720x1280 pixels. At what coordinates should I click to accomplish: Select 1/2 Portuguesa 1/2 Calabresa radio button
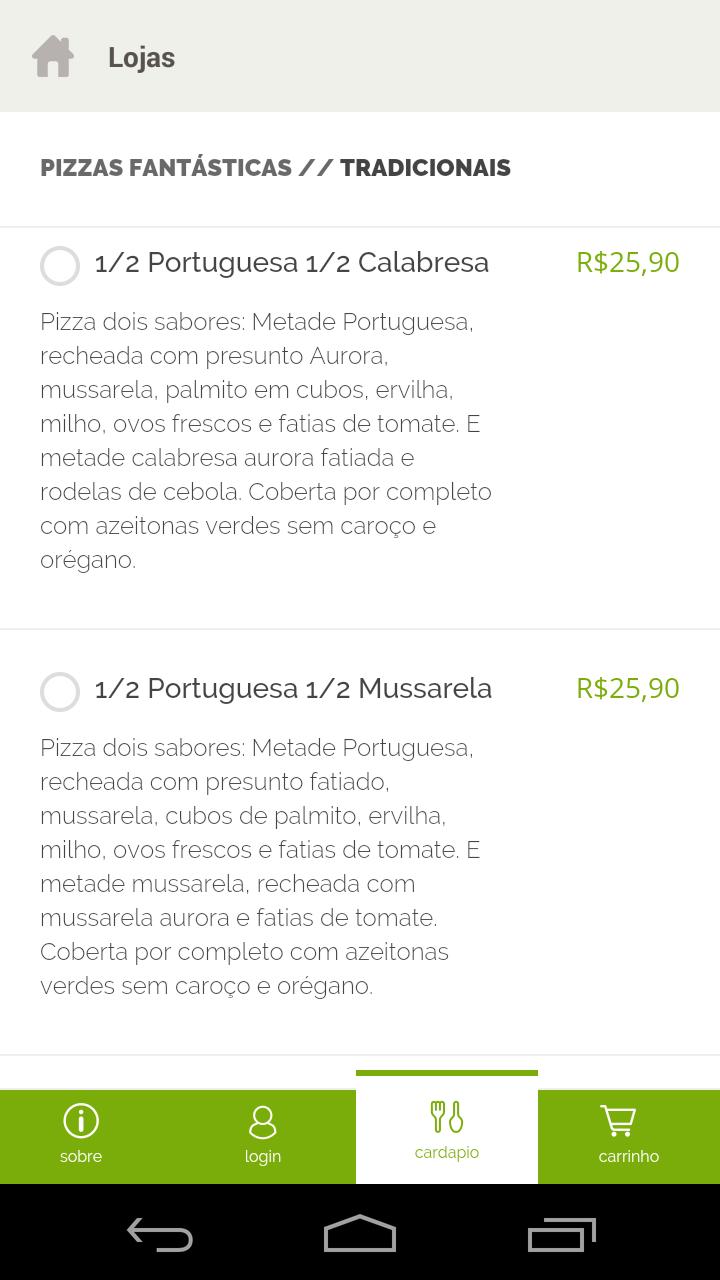click(x=60, y=266)
